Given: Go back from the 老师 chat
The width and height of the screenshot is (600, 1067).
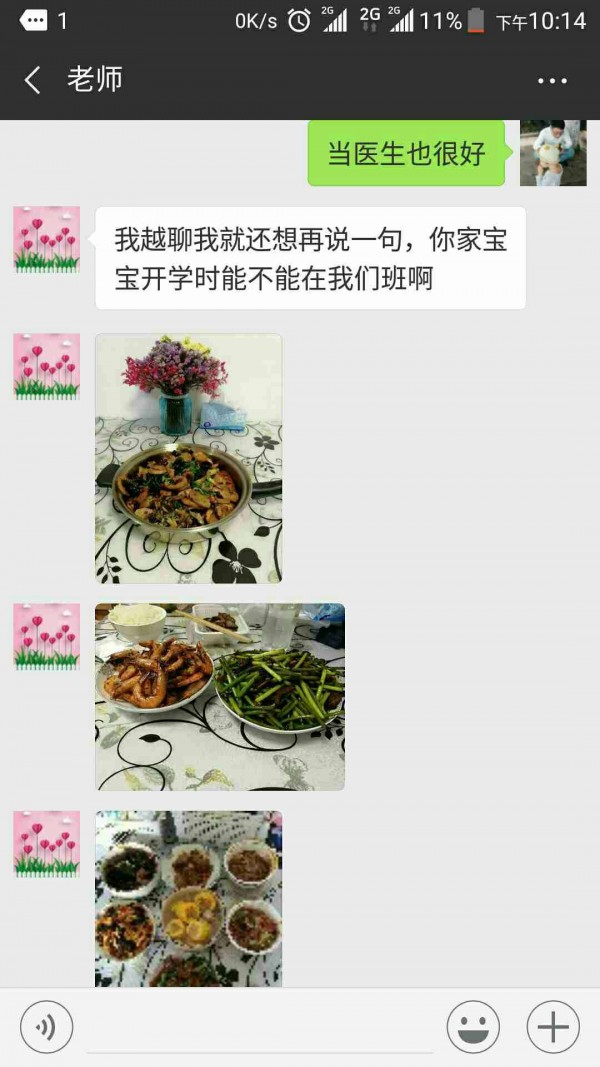Looking at the screenshot, I should (33, 80).
